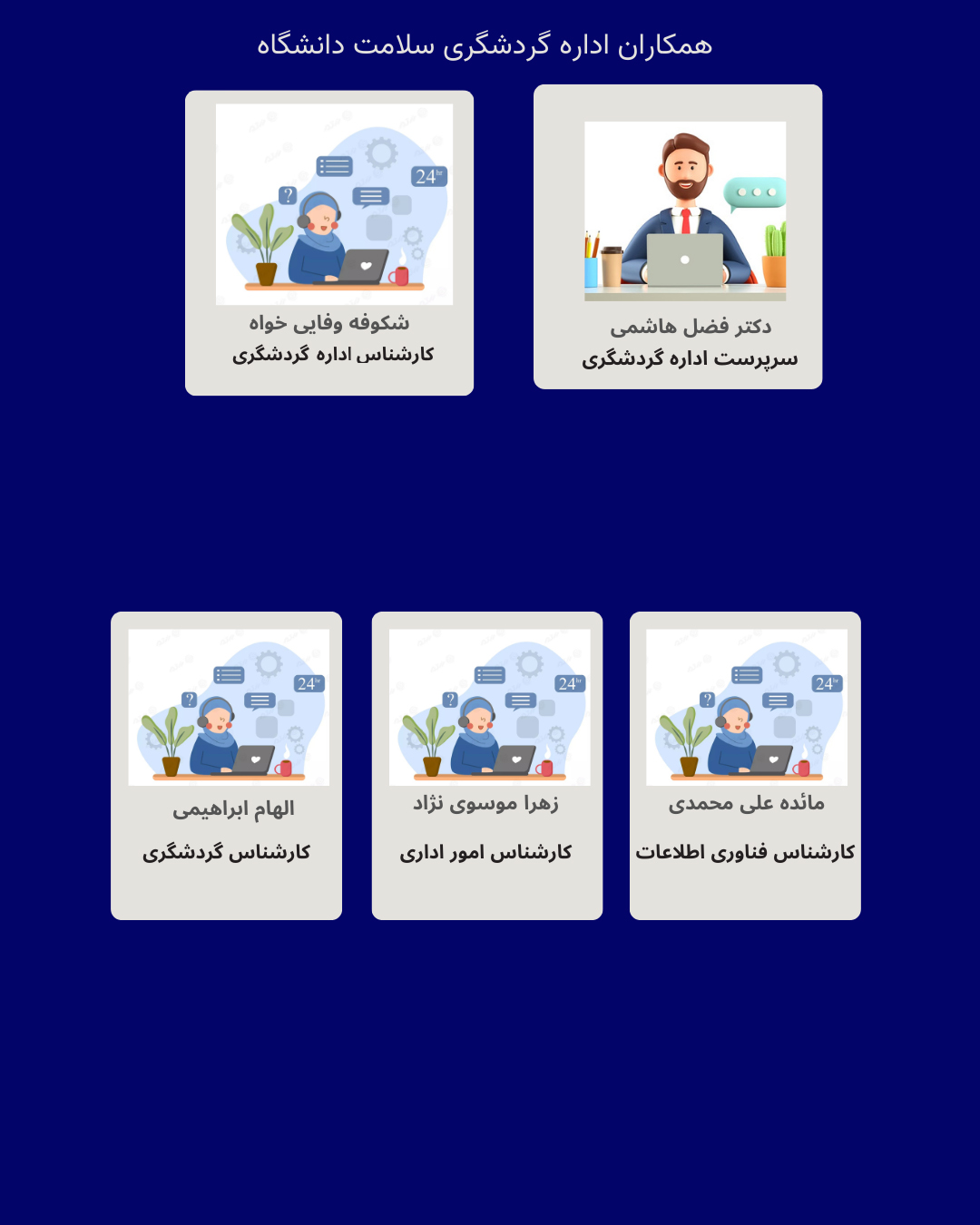Tap Elham Ebrahimi's tourism expert card
Viewport: 980px width, 1225px height.
point(226,765)
